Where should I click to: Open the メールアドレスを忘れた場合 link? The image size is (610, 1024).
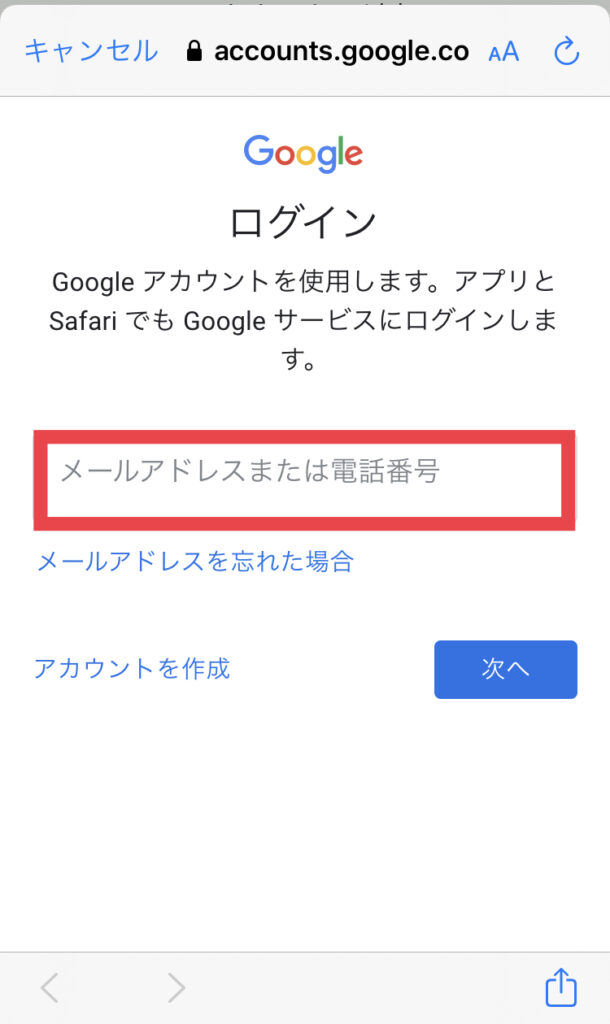[195, 561]
